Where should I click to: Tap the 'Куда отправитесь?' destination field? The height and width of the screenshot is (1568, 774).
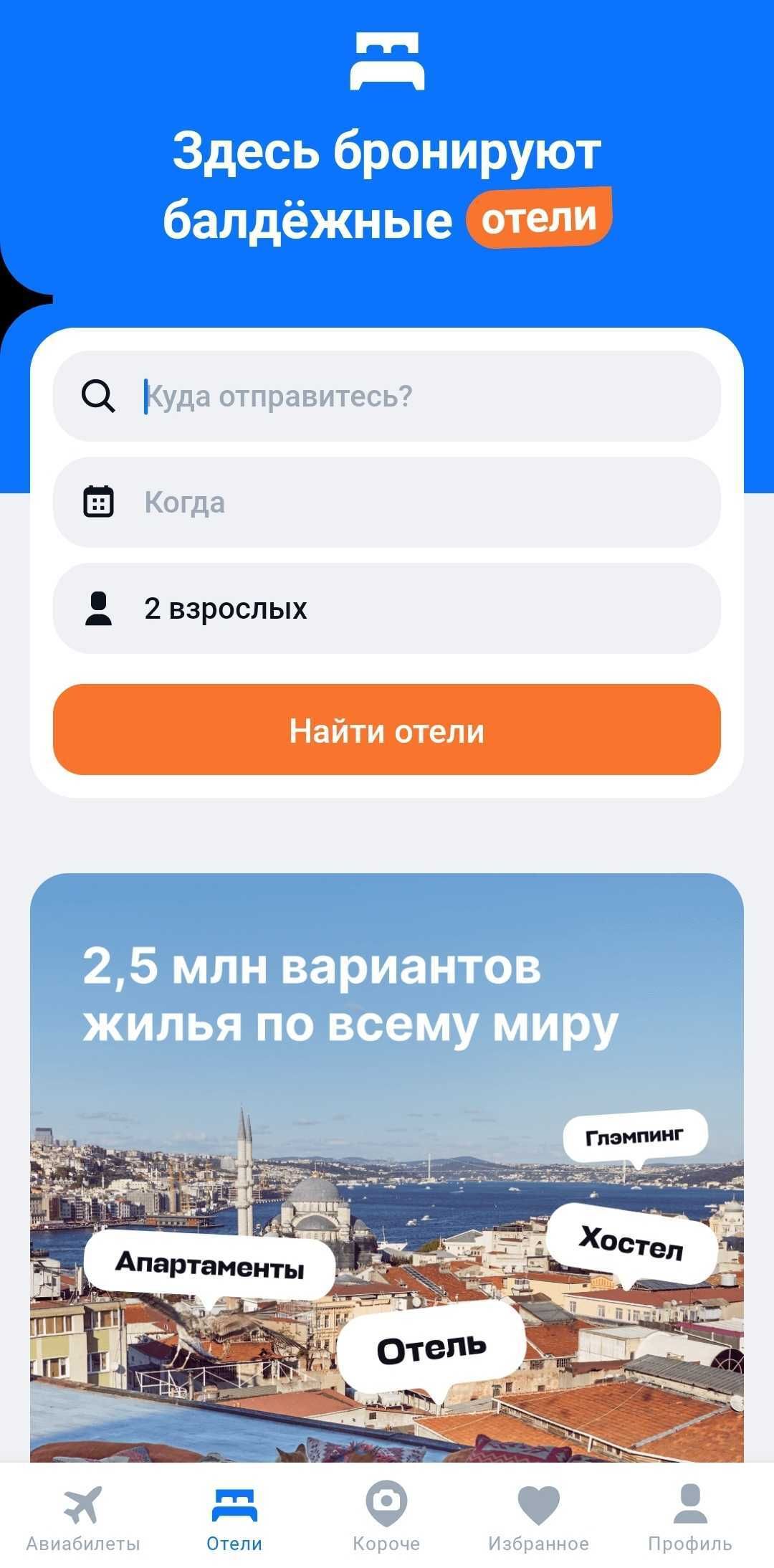pyautogui.click(x=387, y=396)
